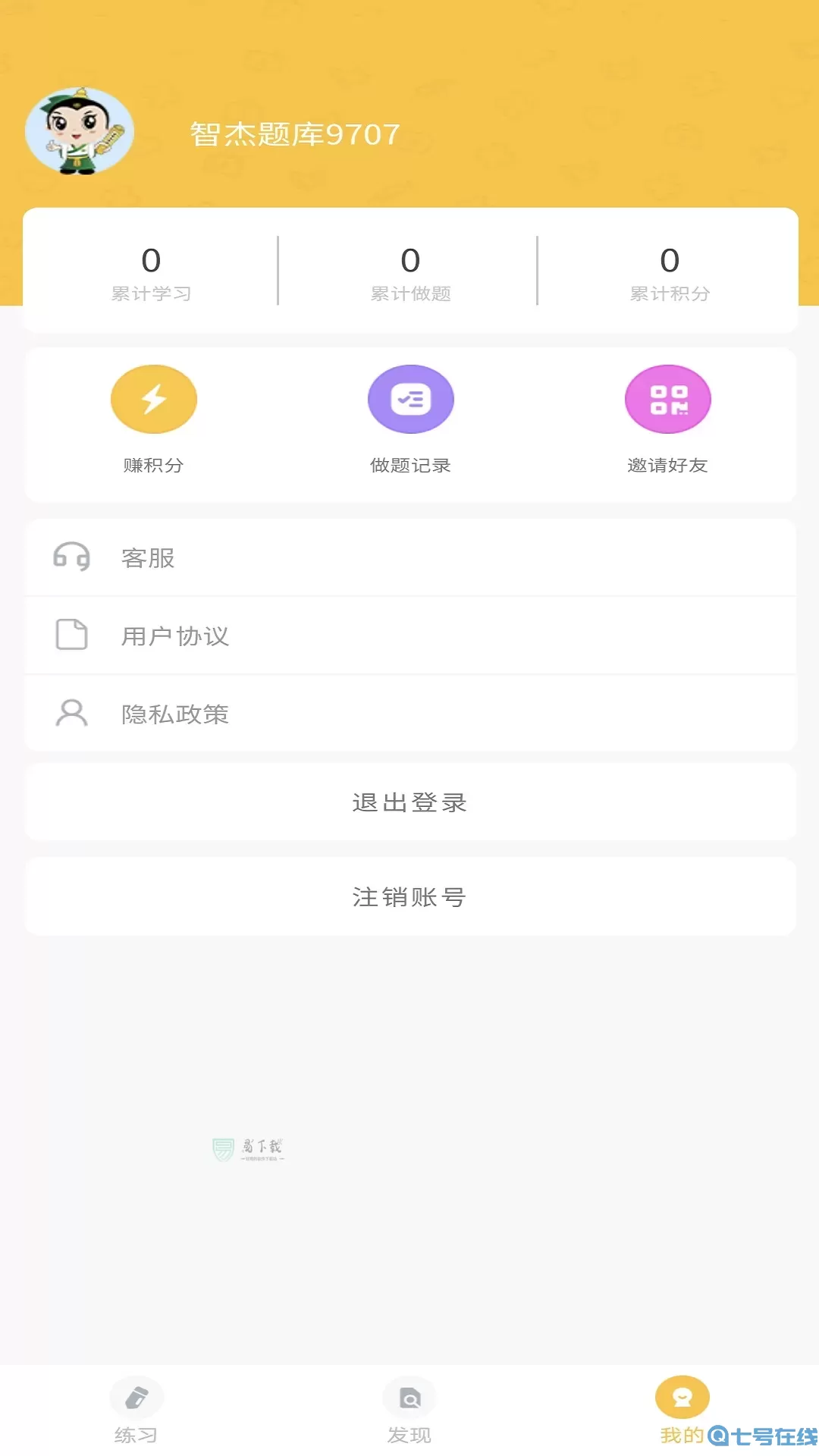The width and height of the screenshot is (819, 1456).
Task: Click the person icon beside 隐私政策
Action: (71, 713)
